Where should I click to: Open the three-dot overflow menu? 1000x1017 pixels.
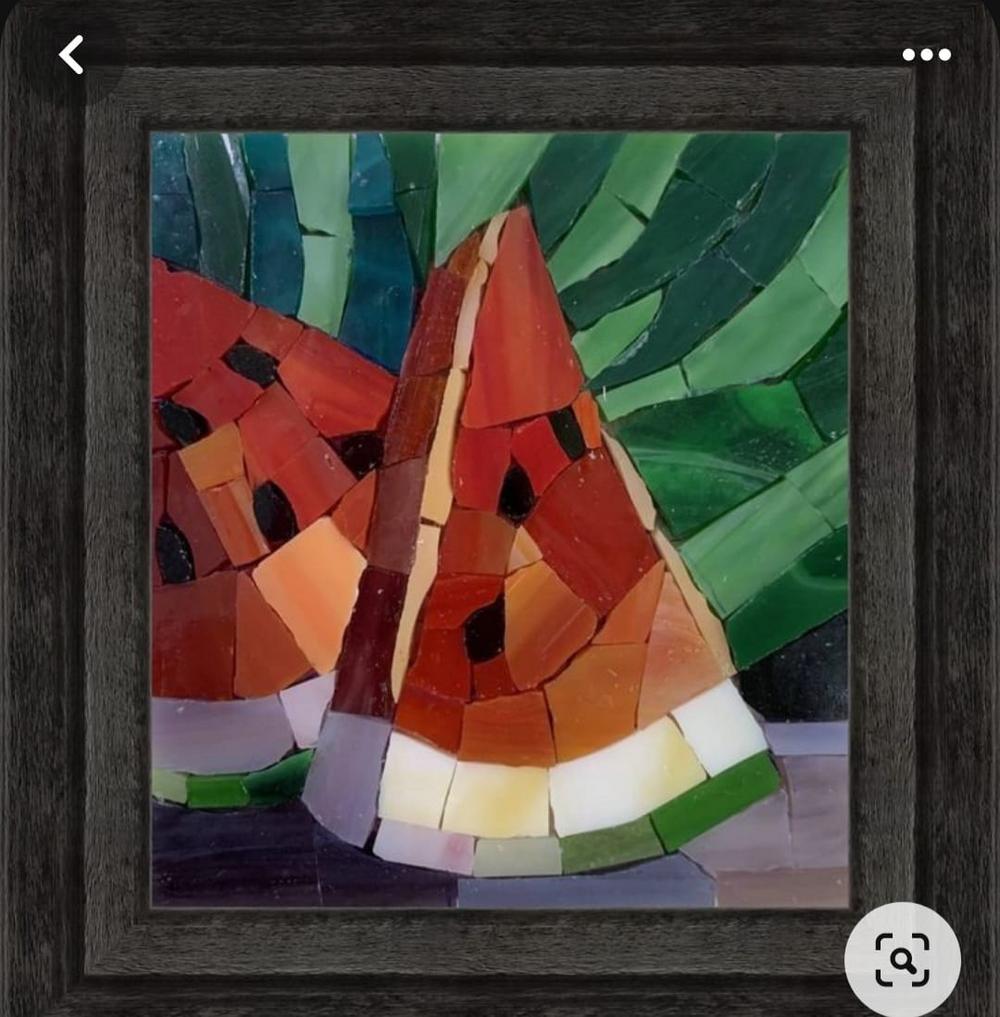click(926, 55)
